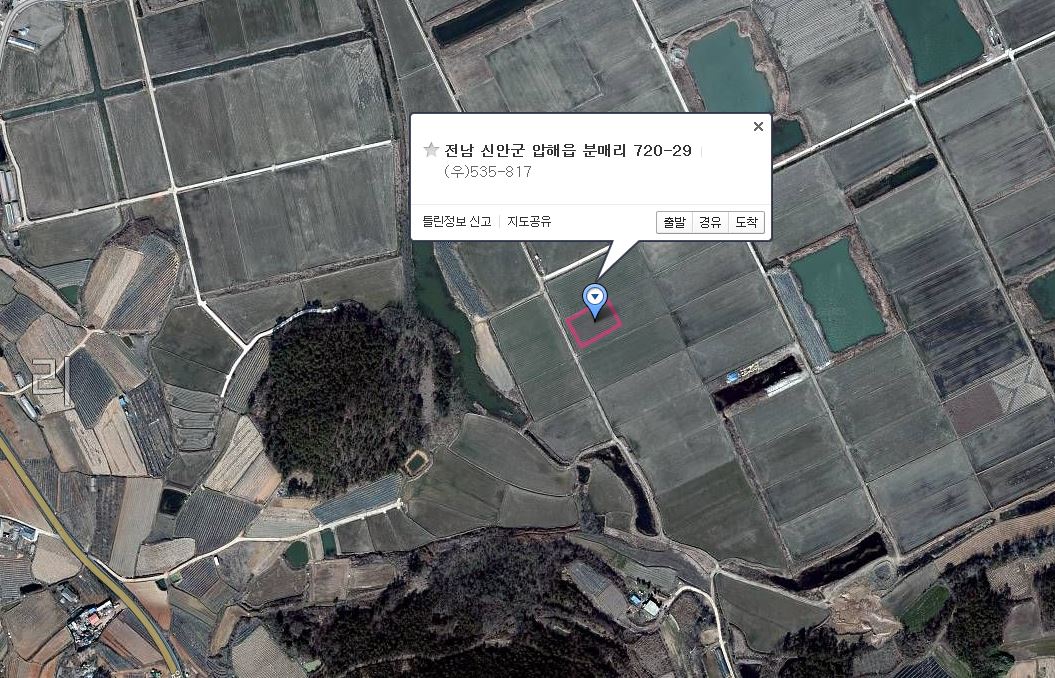
Task: Tap 경유 to add as waypoint
Action: [x=710, y=222]
